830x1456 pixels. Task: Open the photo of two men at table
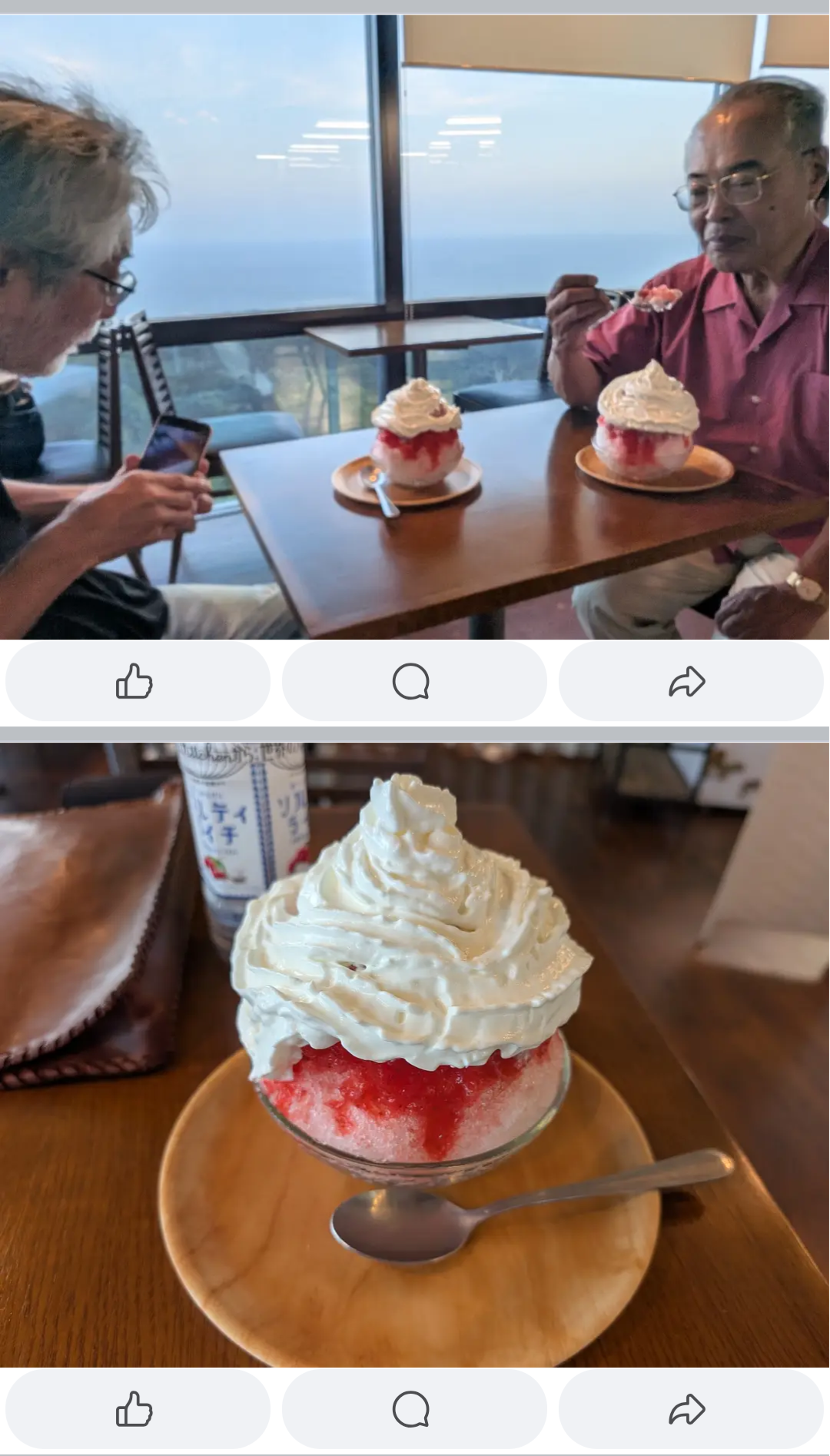click(415, 327)
